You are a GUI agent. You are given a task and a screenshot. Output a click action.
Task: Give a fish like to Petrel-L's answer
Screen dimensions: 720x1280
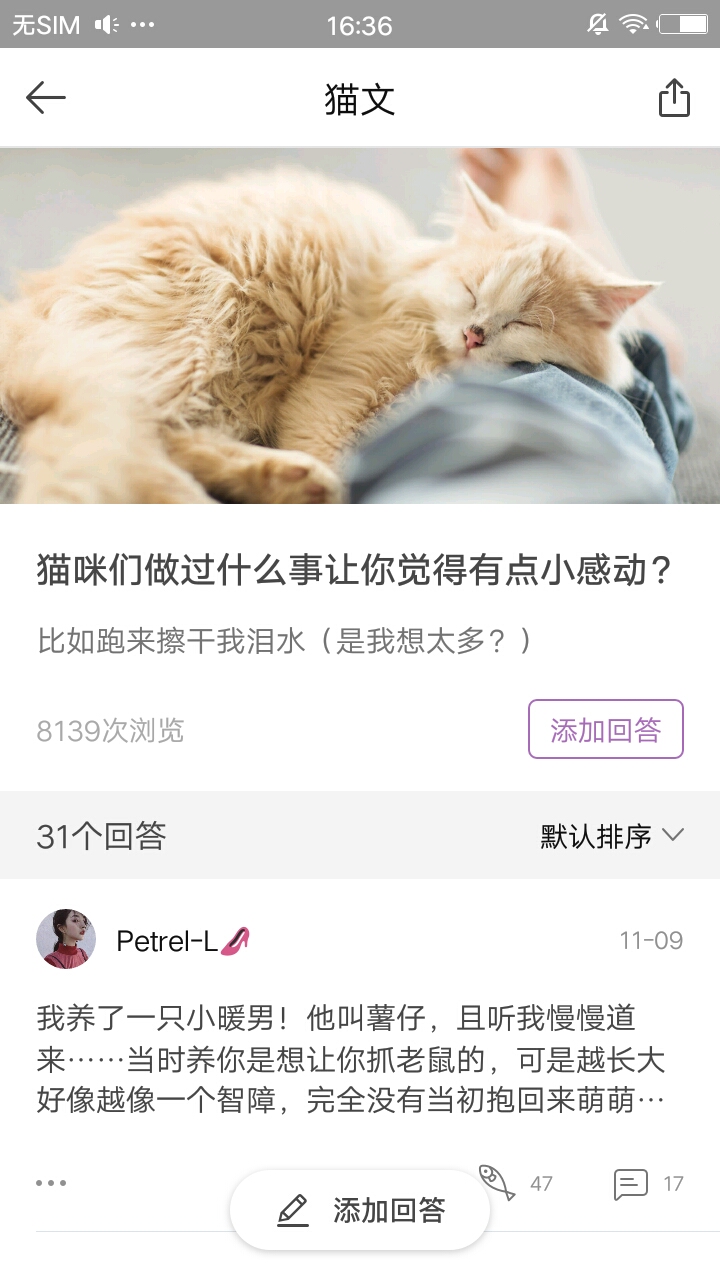(x=498, y=1182)
